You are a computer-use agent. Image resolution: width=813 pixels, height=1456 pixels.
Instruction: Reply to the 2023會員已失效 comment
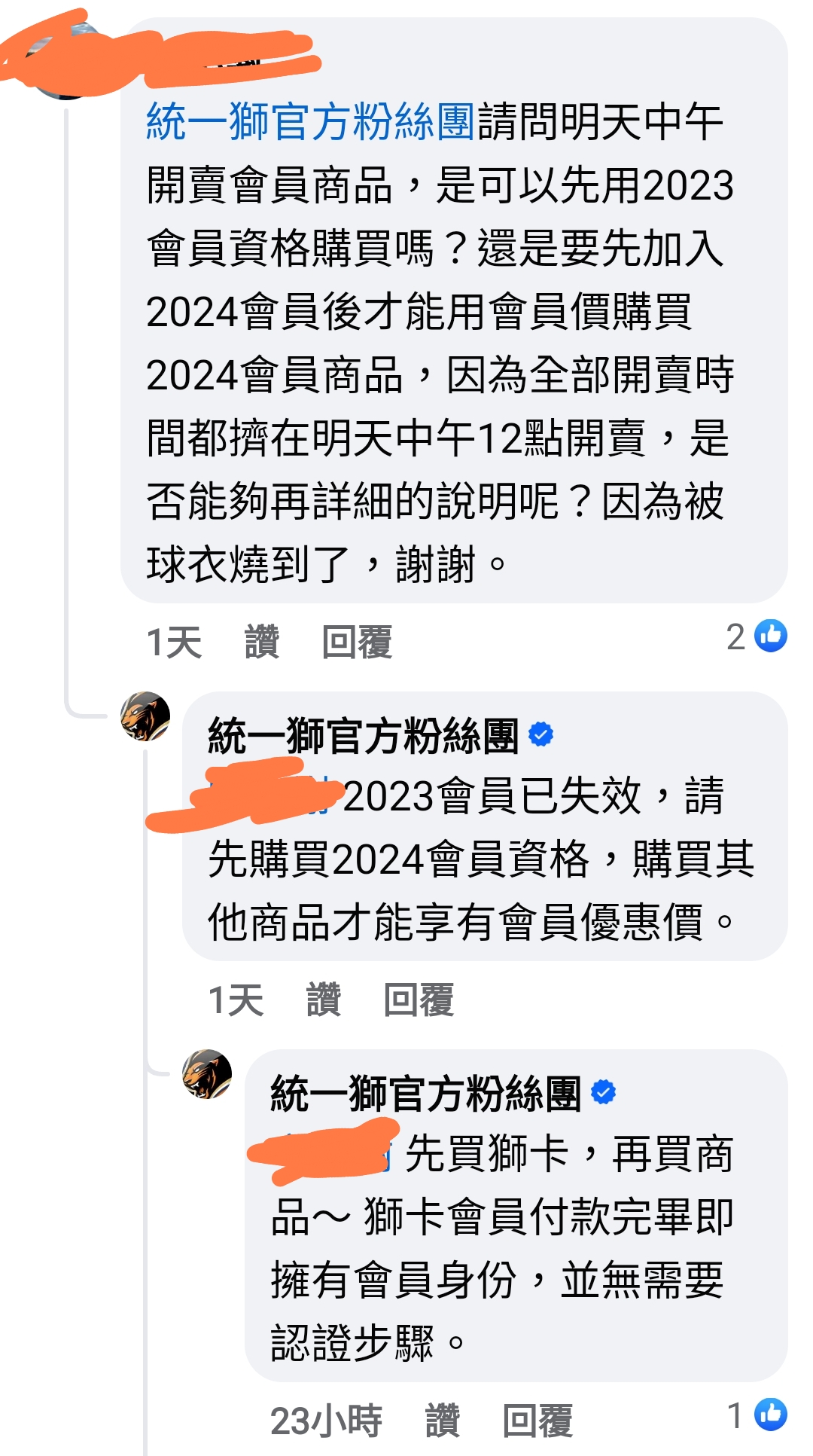point(419,1000)
